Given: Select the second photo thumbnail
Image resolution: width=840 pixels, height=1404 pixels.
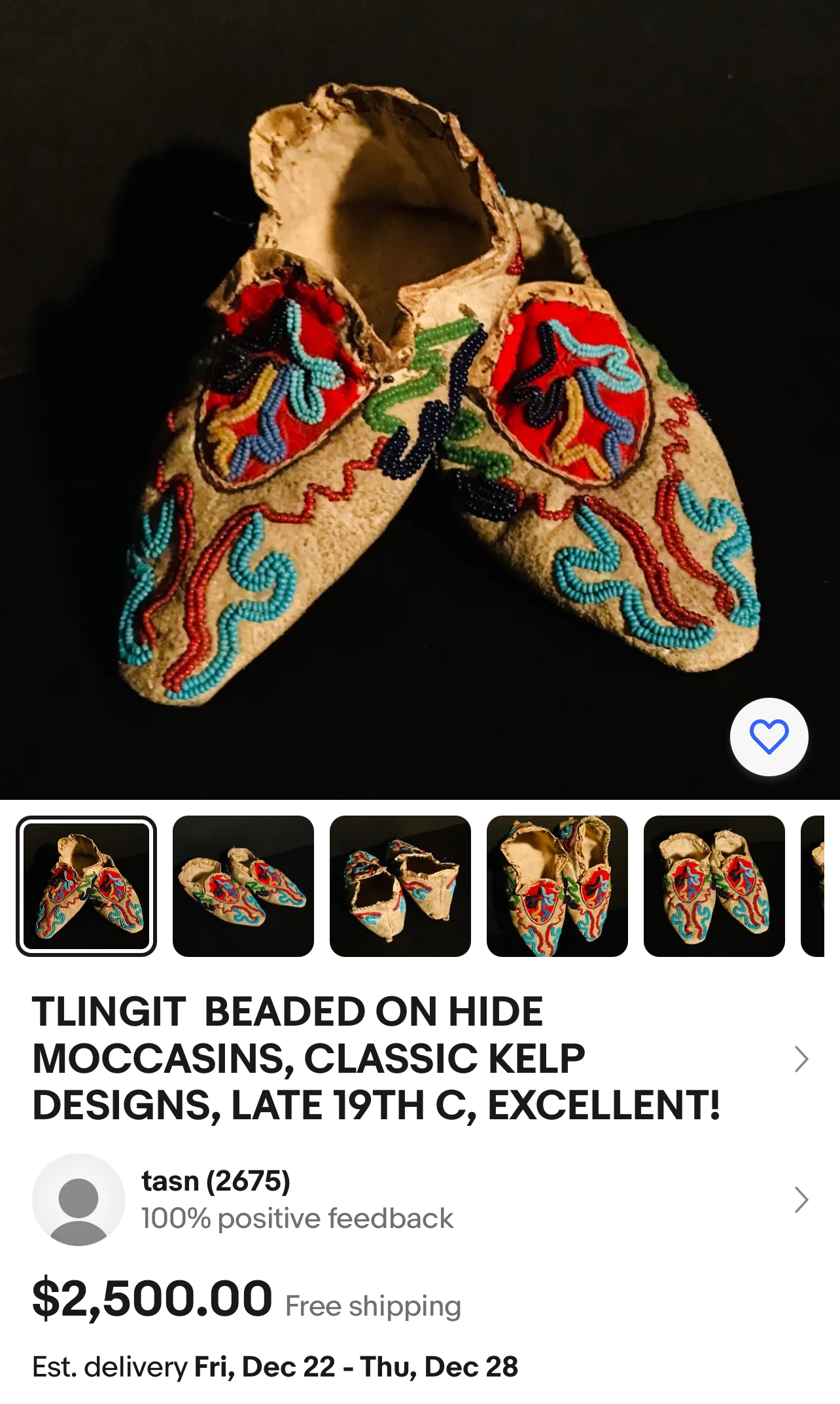Looking at the screenshot, I should pyautogui.click(x=243, y=886).
